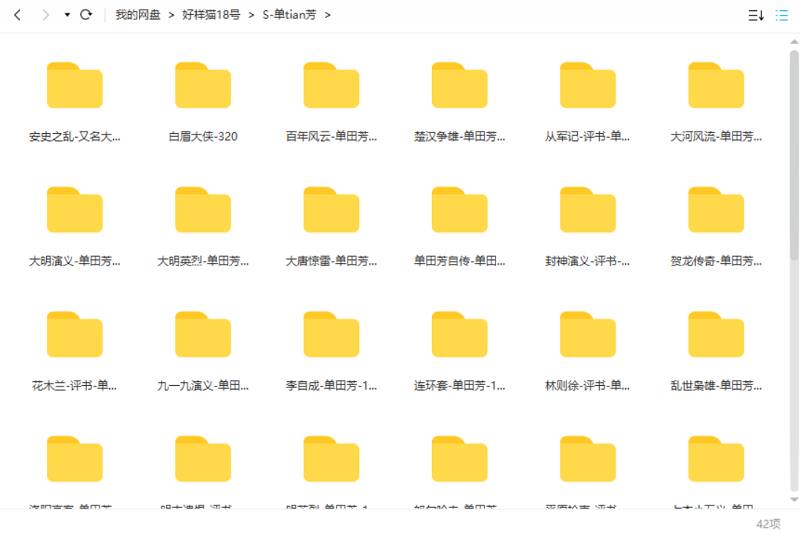The width and height of the screenshot is (800, 533).
Task: Open 好样猫18号 in the breadcrumb path
Action: (x=211, y=15)
